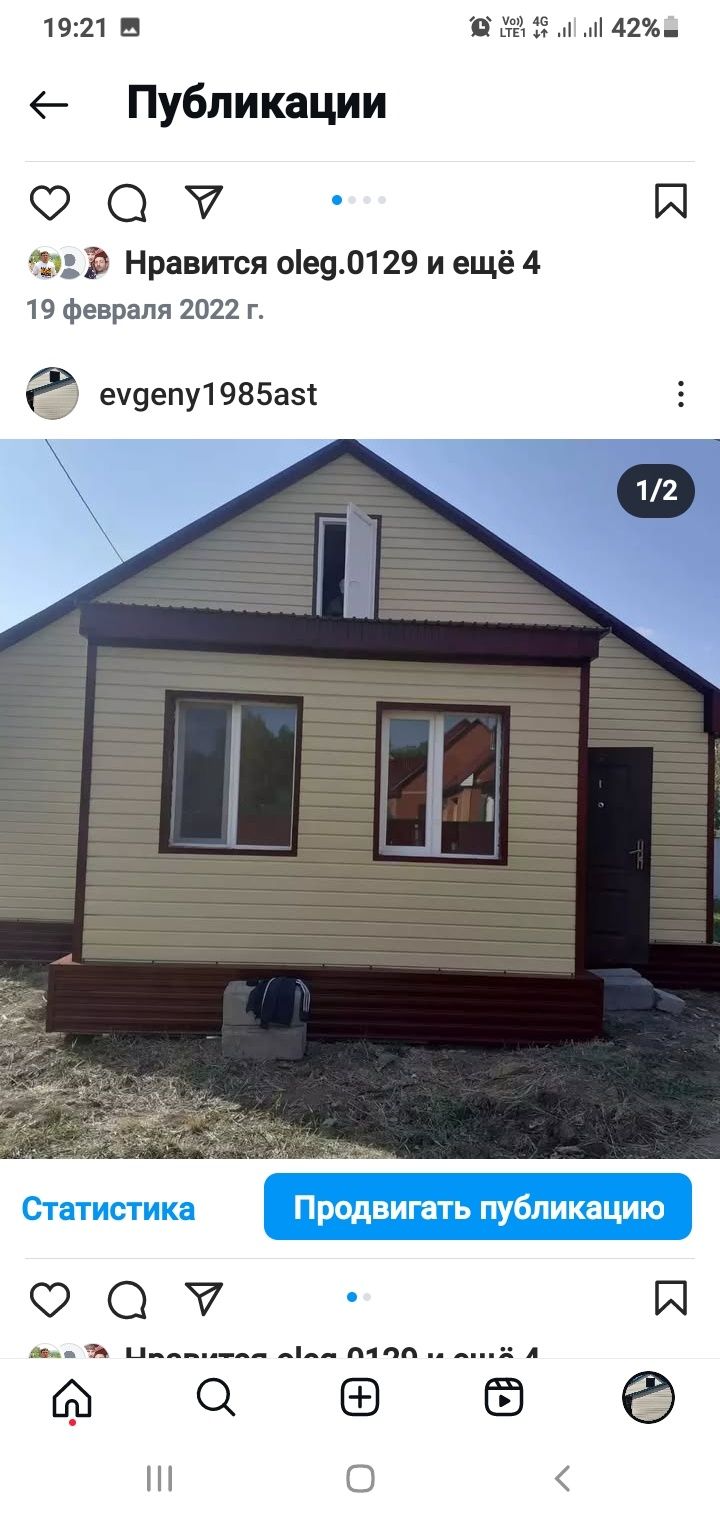Share the 19 февраля 2022 post
Viewport: 720px width, 1520px height.
(204, 201)
